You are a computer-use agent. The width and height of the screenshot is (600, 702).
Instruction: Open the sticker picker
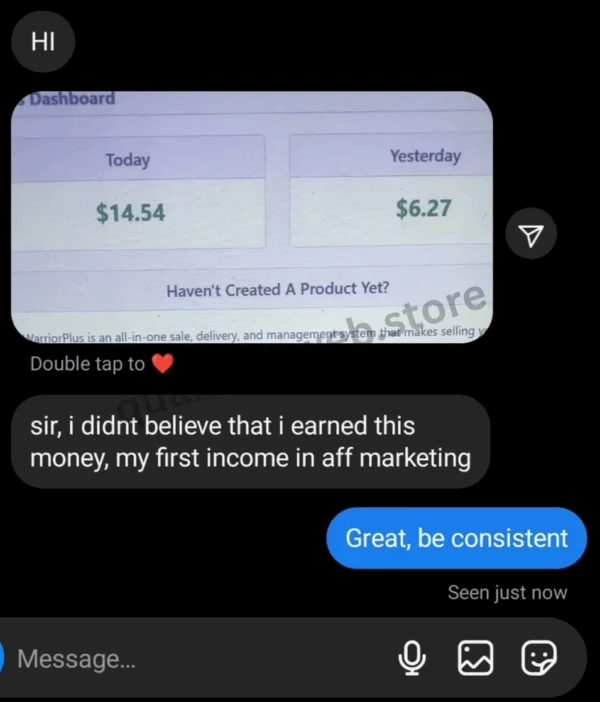(539, 657)
